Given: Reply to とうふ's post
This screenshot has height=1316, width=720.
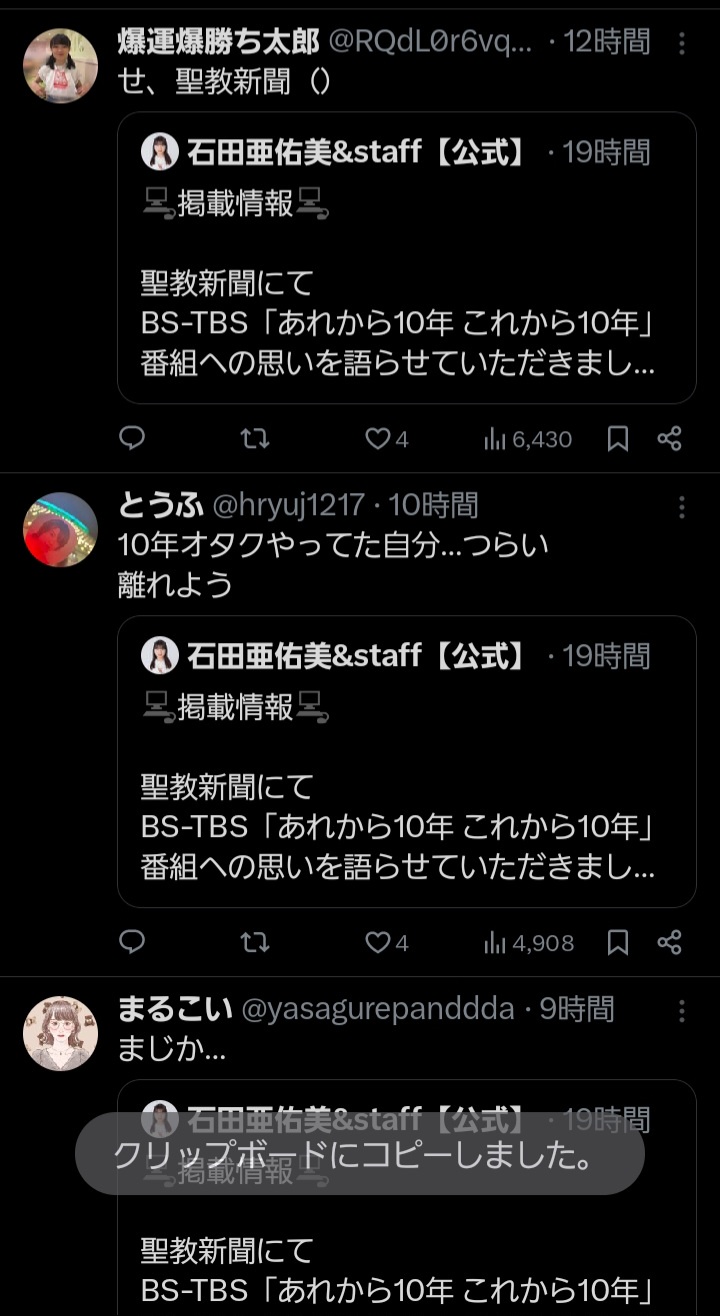Looking at the screenshot, I should tap(132, 942).
